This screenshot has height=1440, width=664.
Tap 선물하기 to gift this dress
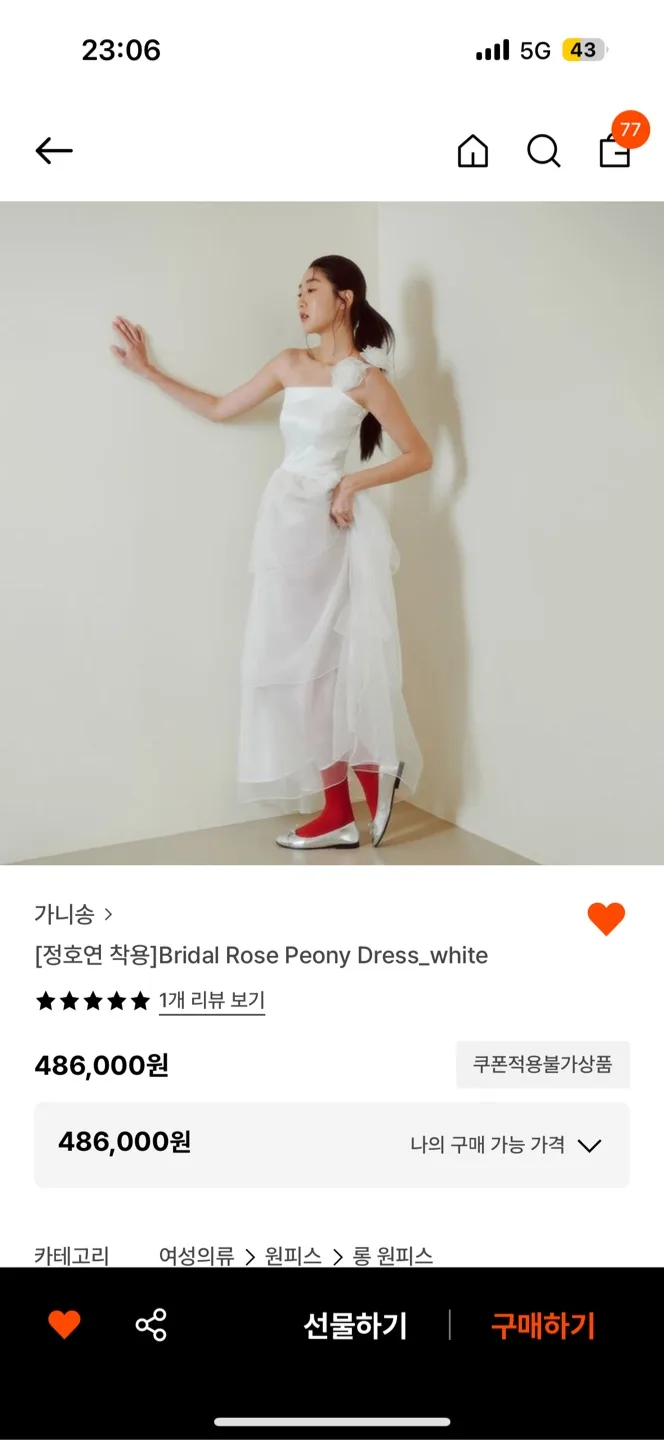pyautogui.click(x=355, y=1326)
